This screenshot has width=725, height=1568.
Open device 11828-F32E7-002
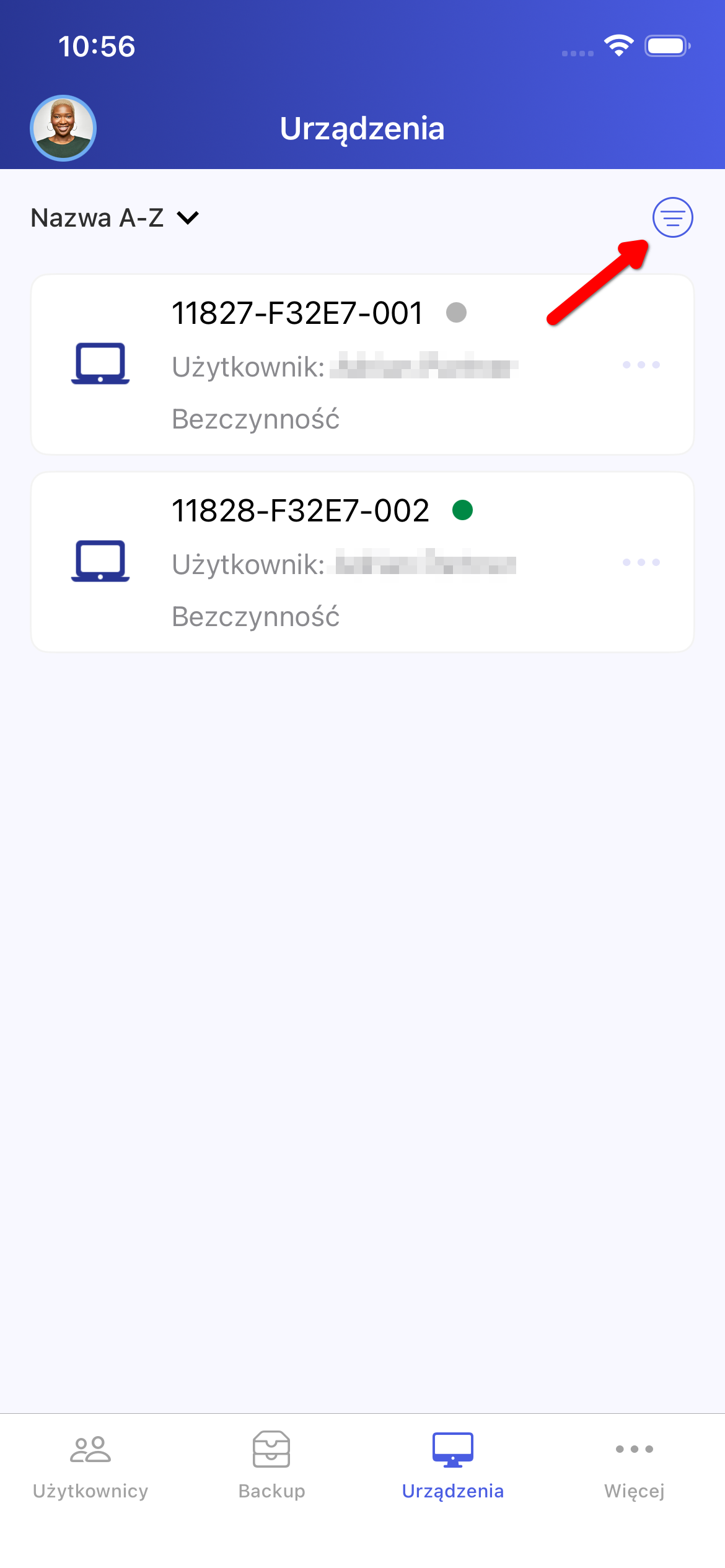(x=300, y=512)
